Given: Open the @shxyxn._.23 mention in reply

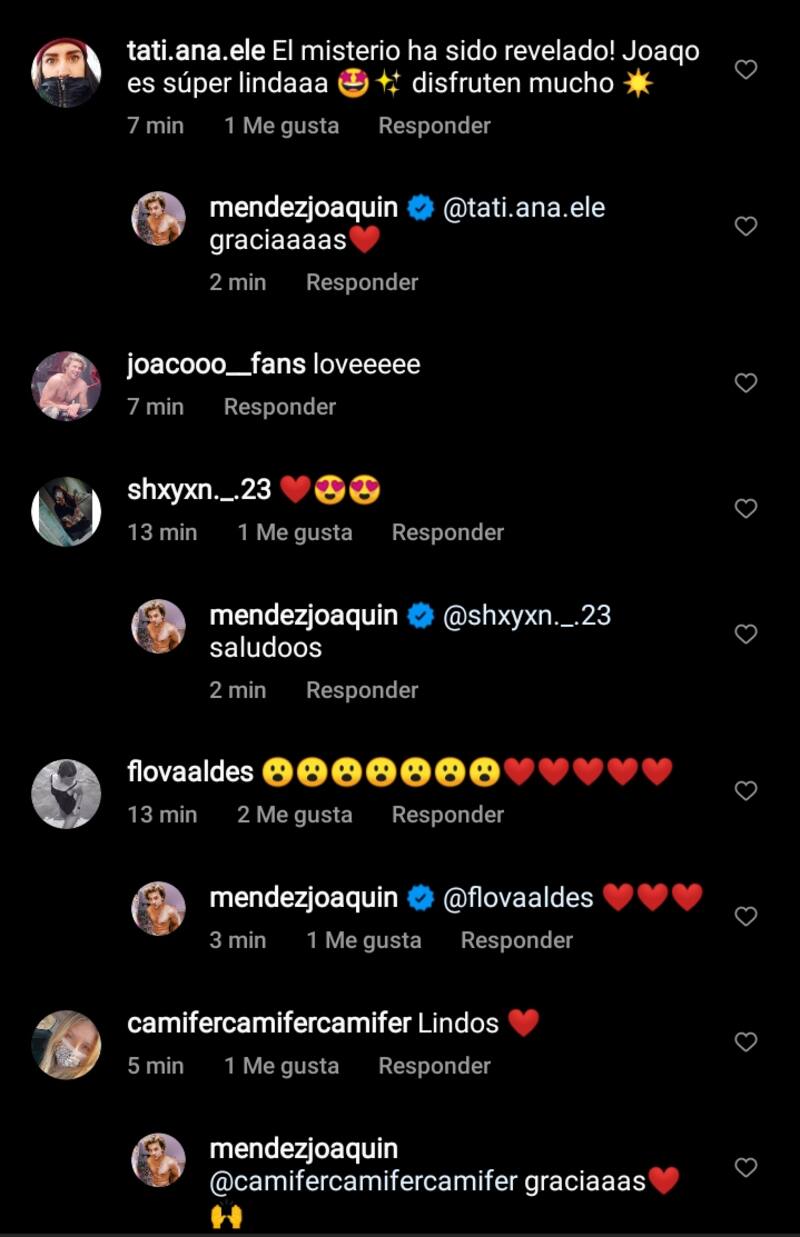Looking at the screenshot, I should click(x=526, y=616).
